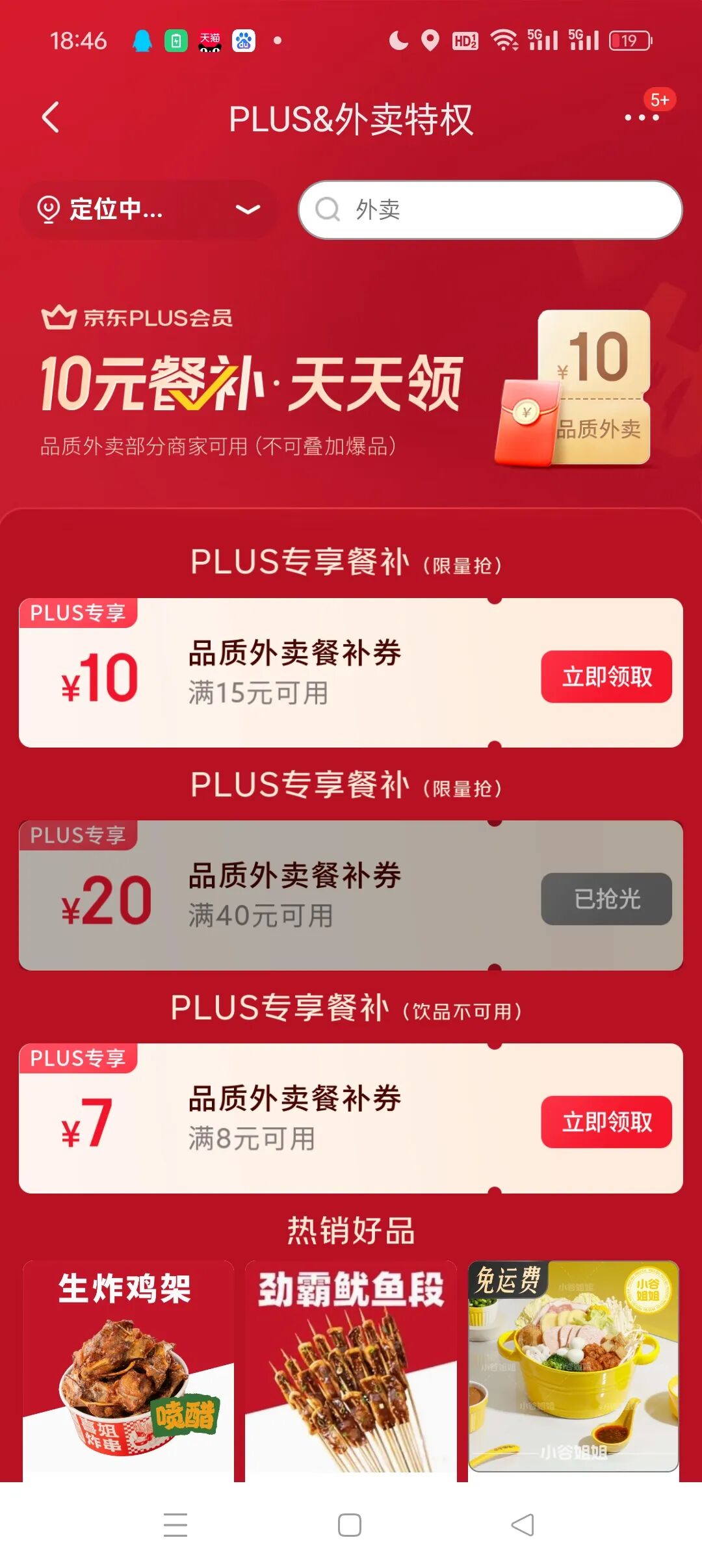Click the PLUS专享 tag on the ¥10 coupon

click(78, 612)
